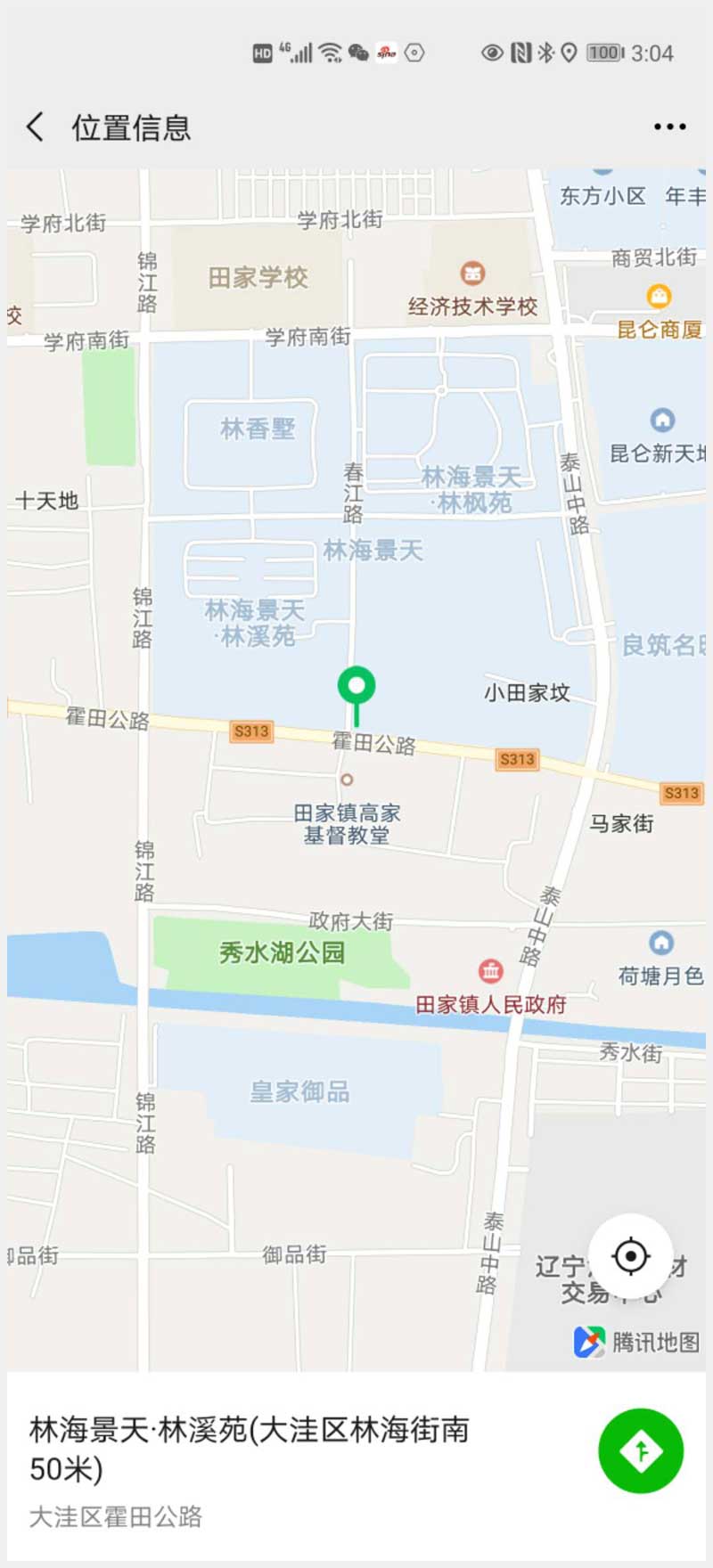Start navigation with the green directions button

(641, 1450)
